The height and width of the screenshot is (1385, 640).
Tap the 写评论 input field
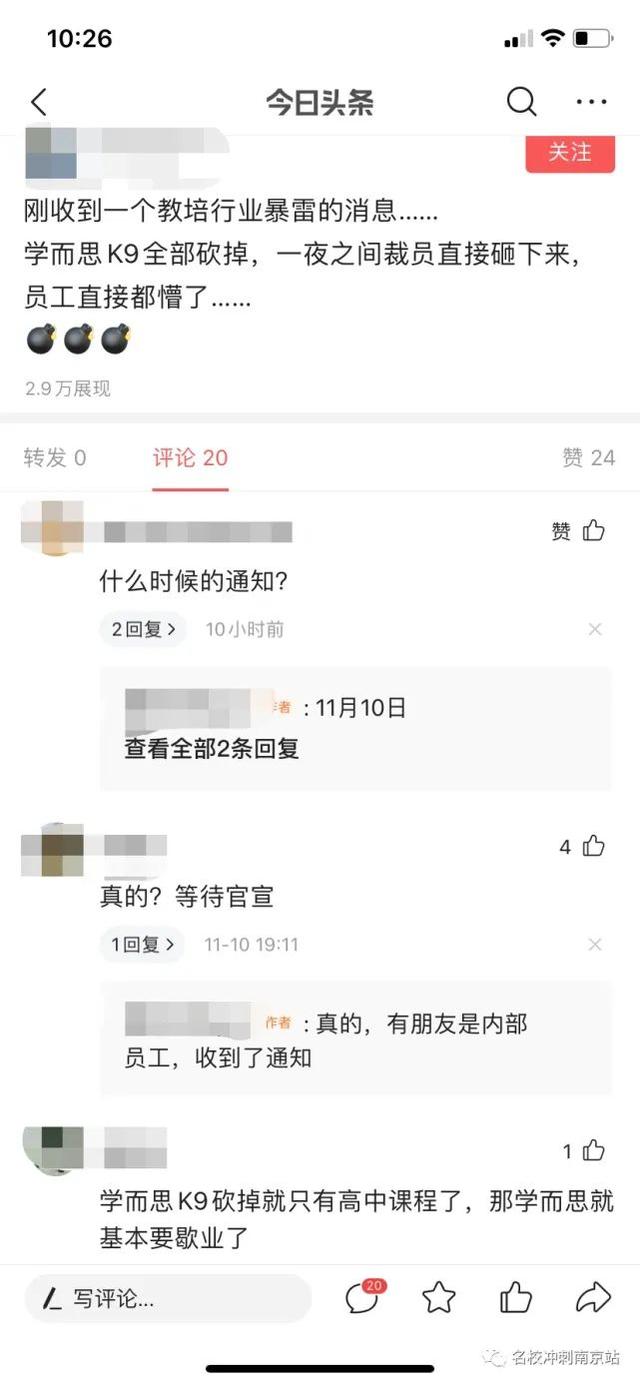click(168, 1299)
